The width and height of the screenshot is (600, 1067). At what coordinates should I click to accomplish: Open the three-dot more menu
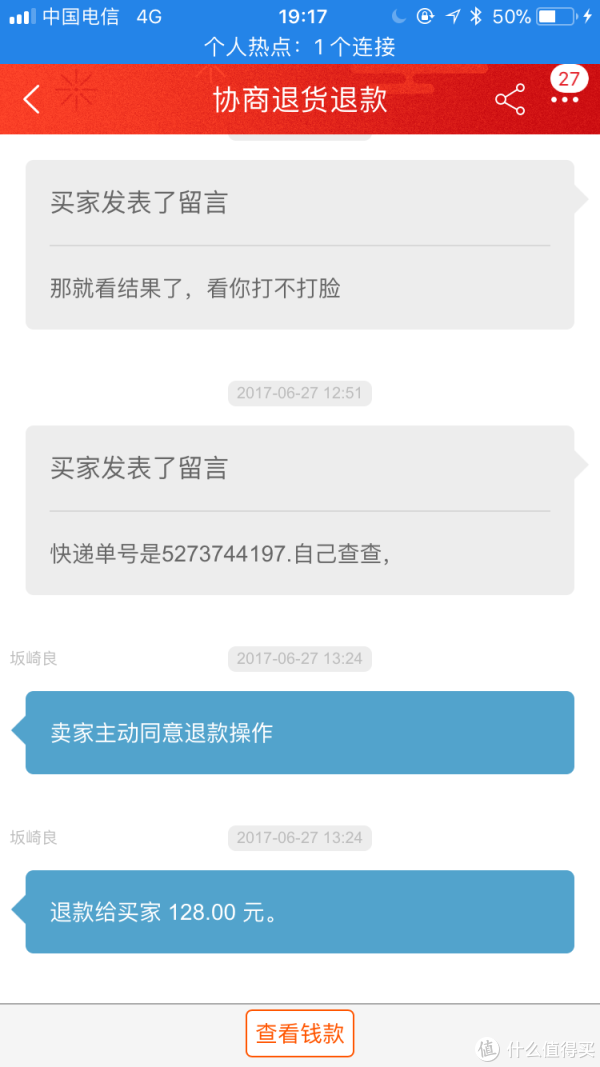pos(565,100)
